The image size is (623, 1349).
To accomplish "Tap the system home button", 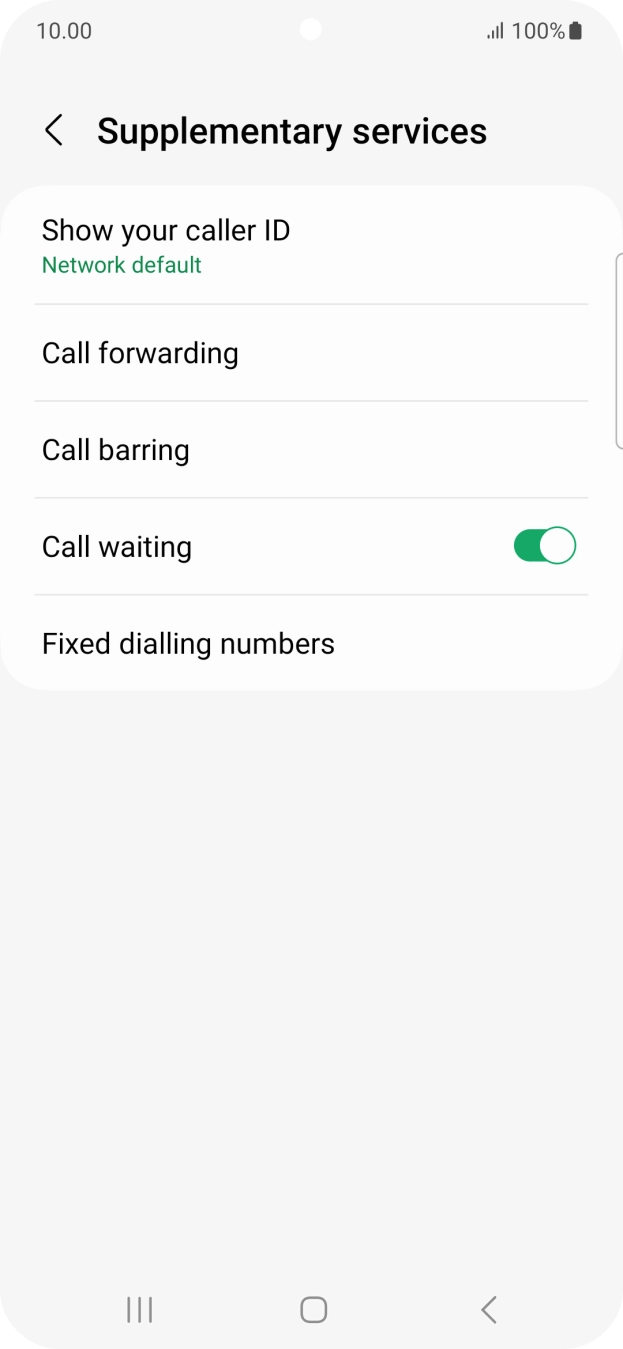I will pyautogui.click(x=313, y=1309).
